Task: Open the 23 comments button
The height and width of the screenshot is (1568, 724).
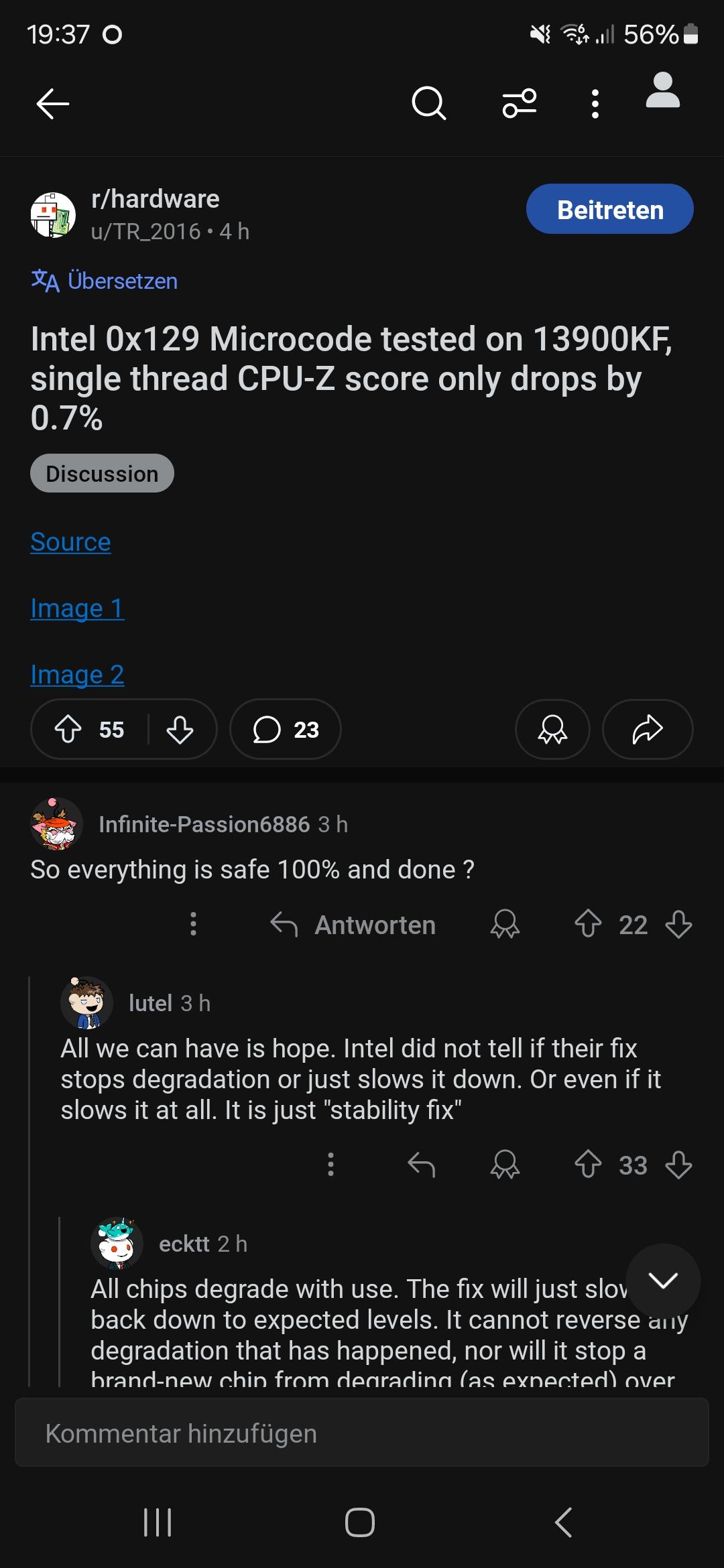Action: pyautogui.click(x=286, y=729)
